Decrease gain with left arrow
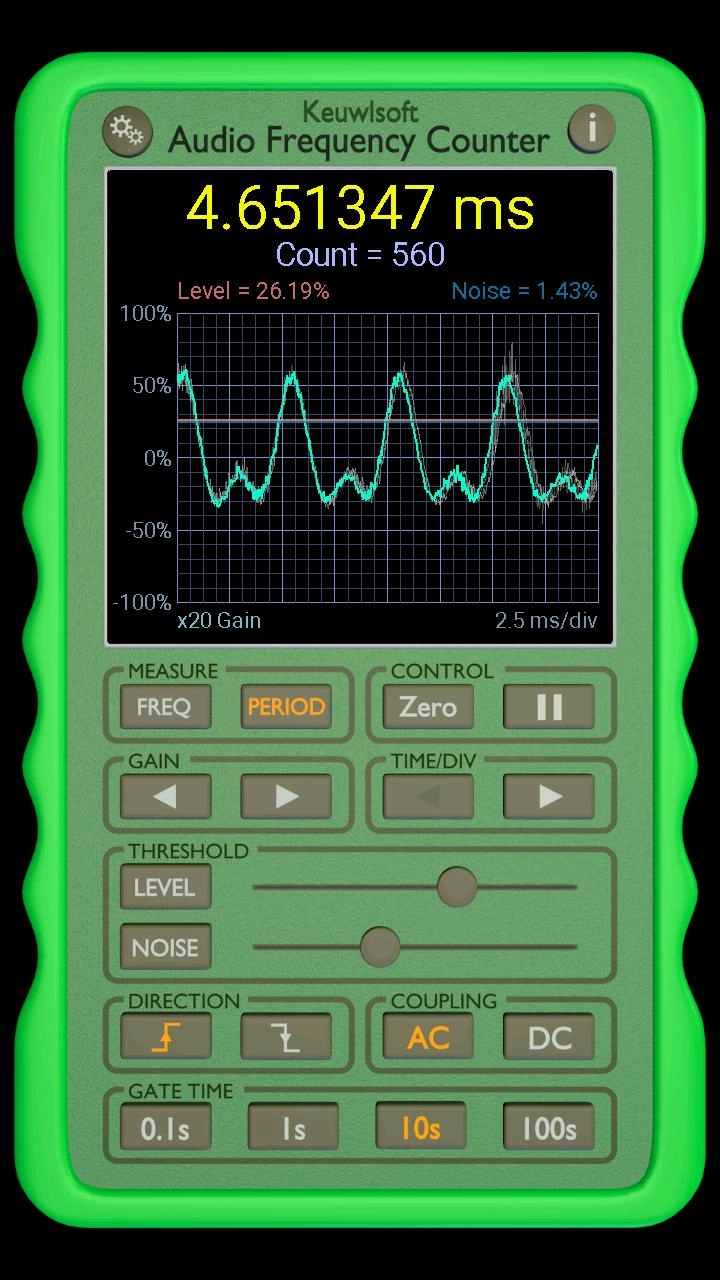Image resolution: width=720 pixels, height=1280 pixels. click(x=165, y=797)
